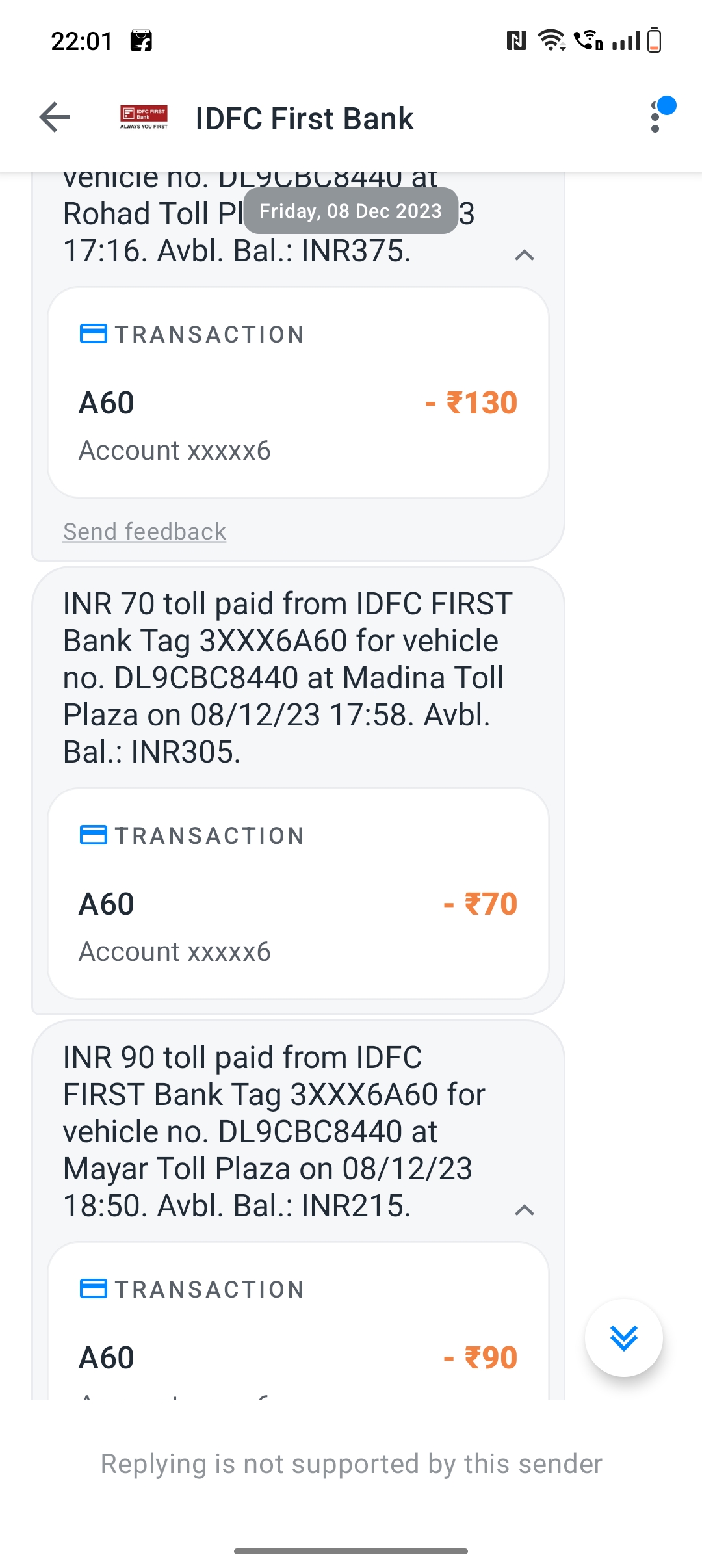Open the ₹130 transaction card
The width and height of the screenshot is (702, 1568).
click(298, 393)
